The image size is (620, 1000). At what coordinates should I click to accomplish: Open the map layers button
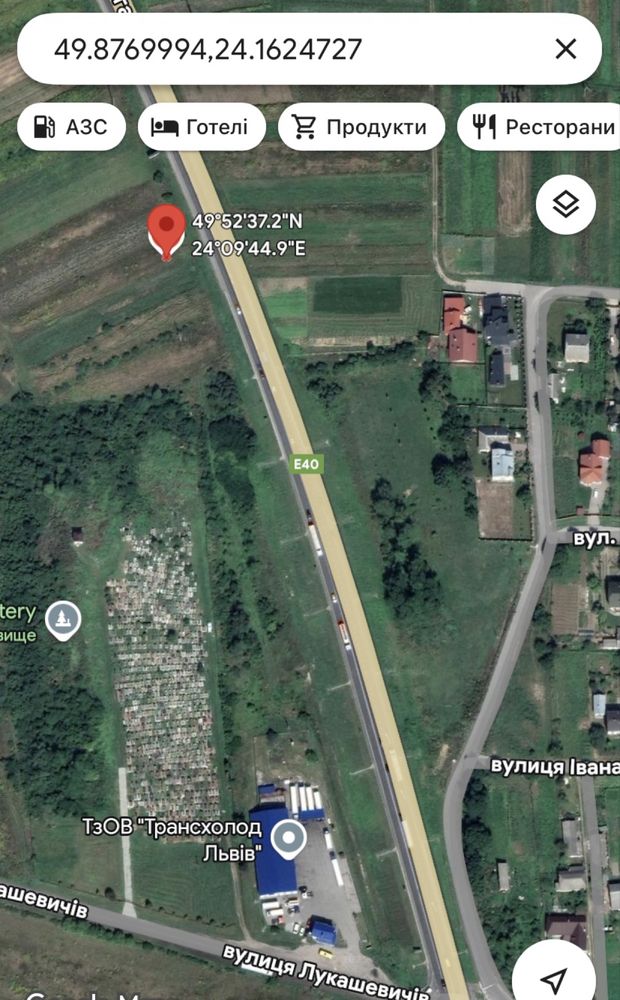click(x=566, y=205)
